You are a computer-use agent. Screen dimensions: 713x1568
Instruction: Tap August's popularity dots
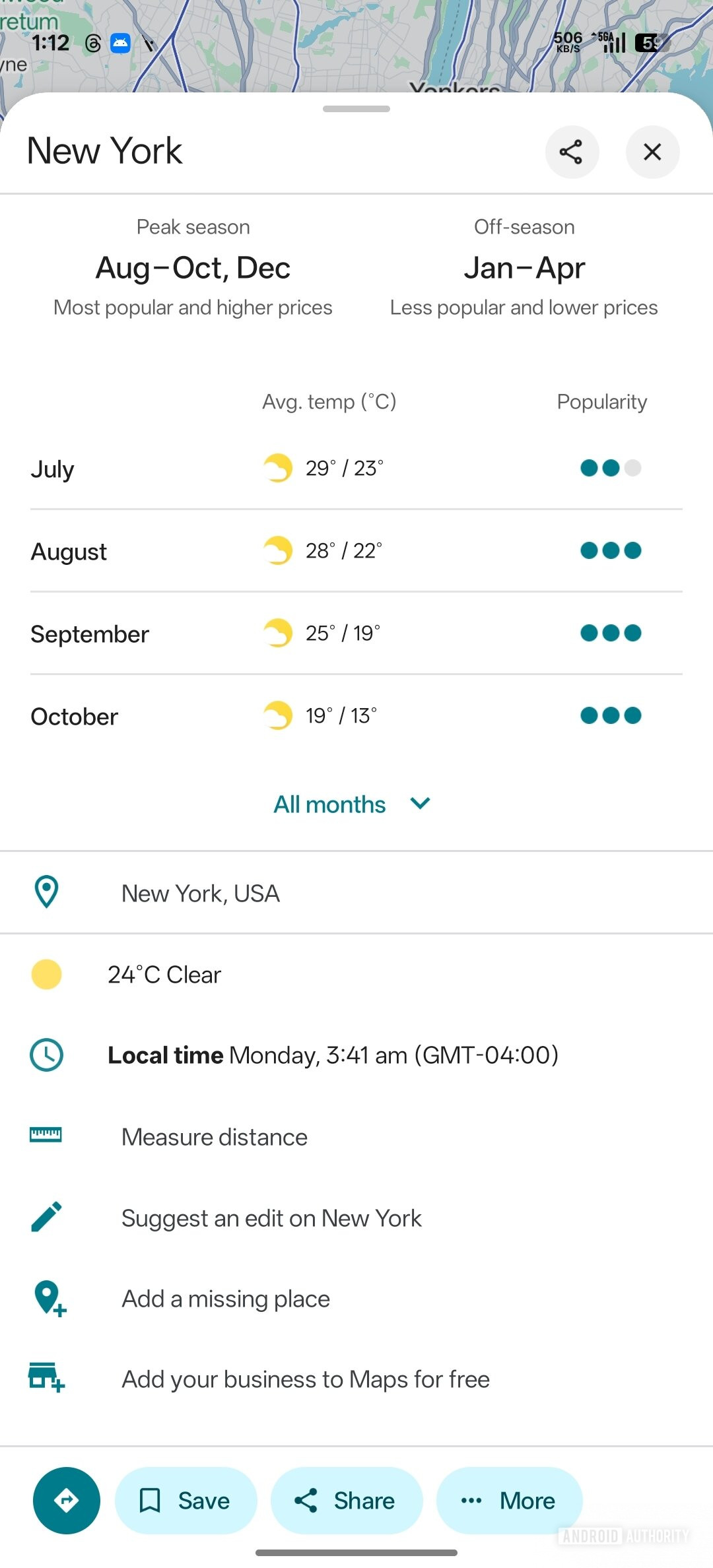tap(610, 550)
